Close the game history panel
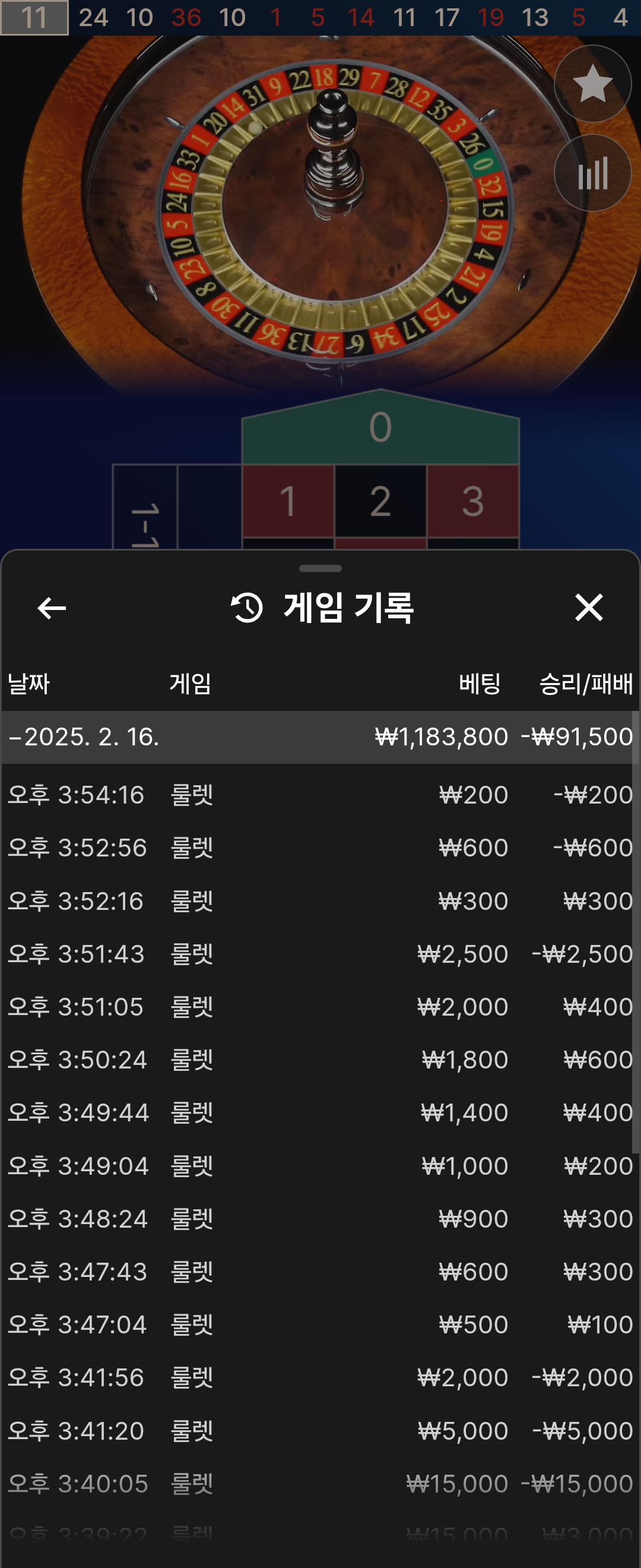Image resolution: width=641 pixels, height=1568 pixels. click(588, 608)
